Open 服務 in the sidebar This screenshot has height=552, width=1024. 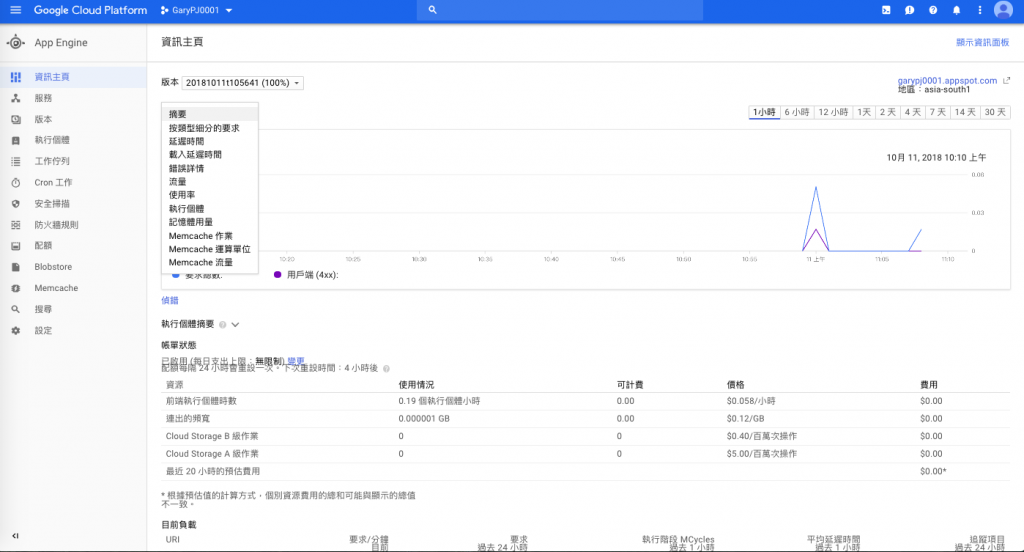43,98
